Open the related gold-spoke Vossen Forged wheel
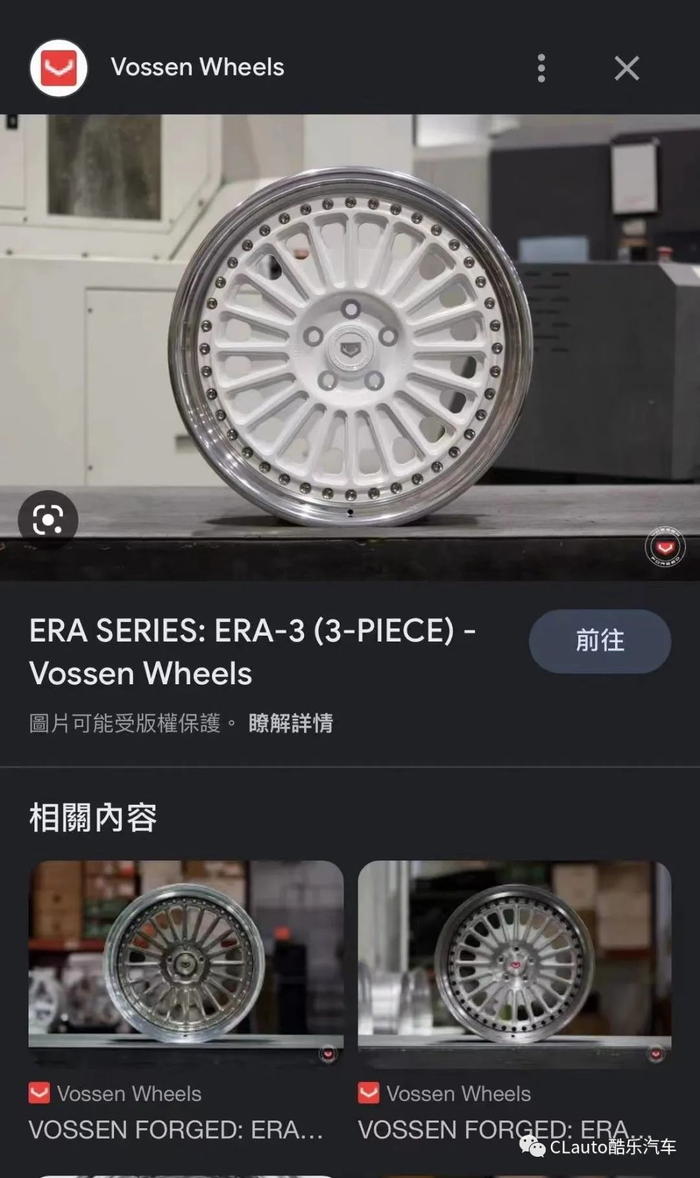The height and width of the screenshot is (1178, 700). pos(186,962)
